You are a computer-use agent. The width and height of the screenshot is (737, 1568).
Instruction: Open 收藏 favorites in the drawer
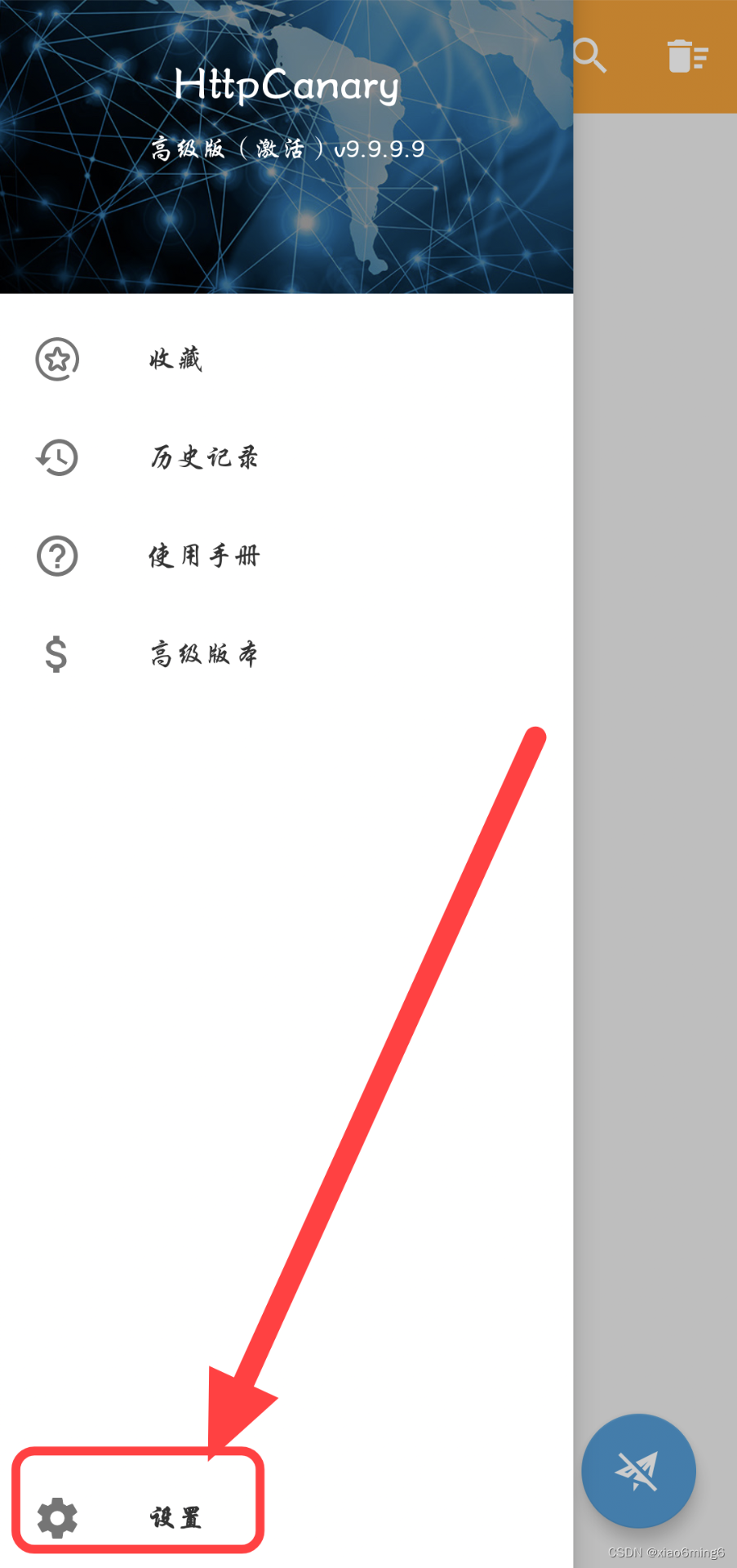[x=175, y=359]
